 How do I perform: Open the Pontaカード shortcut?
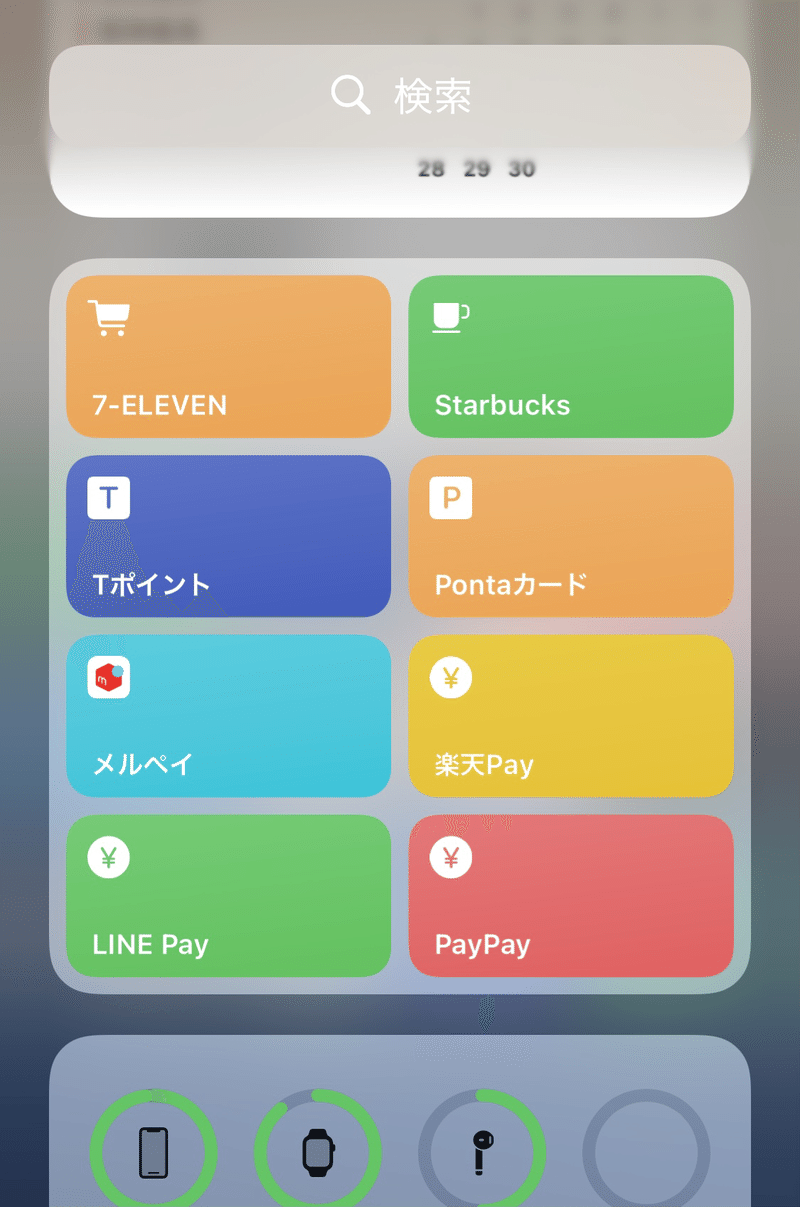(x=571, y=537)
